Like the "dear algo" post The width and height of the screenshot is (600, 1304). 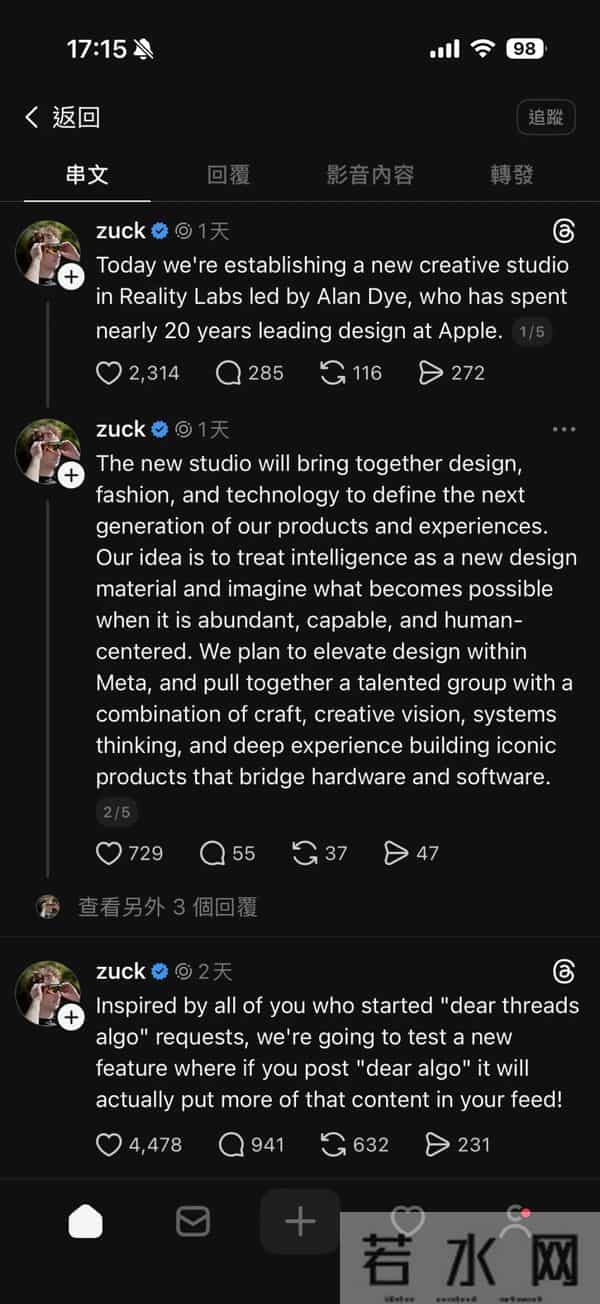pyautogui.click(x=109, y=1144)
